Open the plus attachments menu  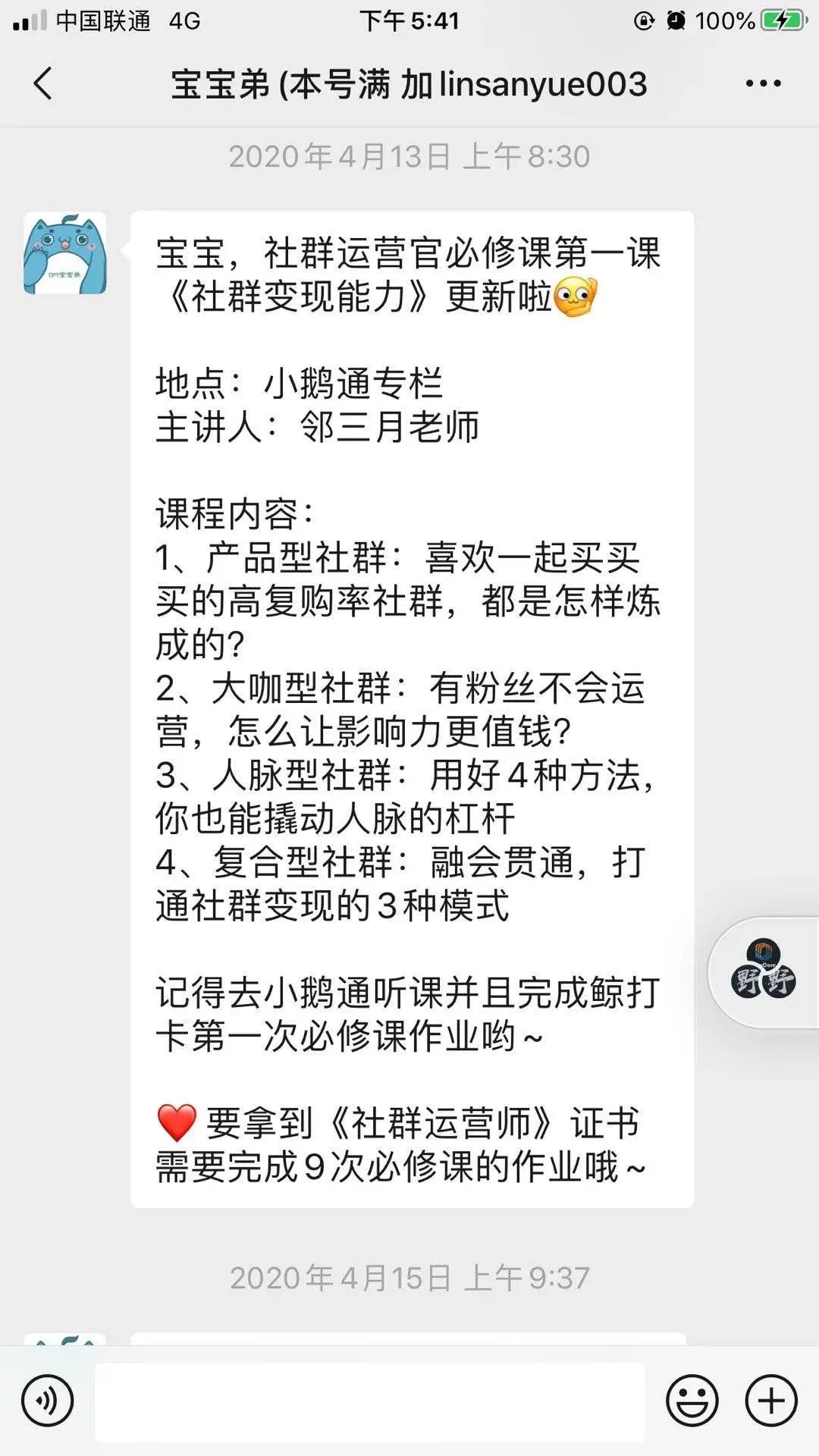(x=771, y=1401)
